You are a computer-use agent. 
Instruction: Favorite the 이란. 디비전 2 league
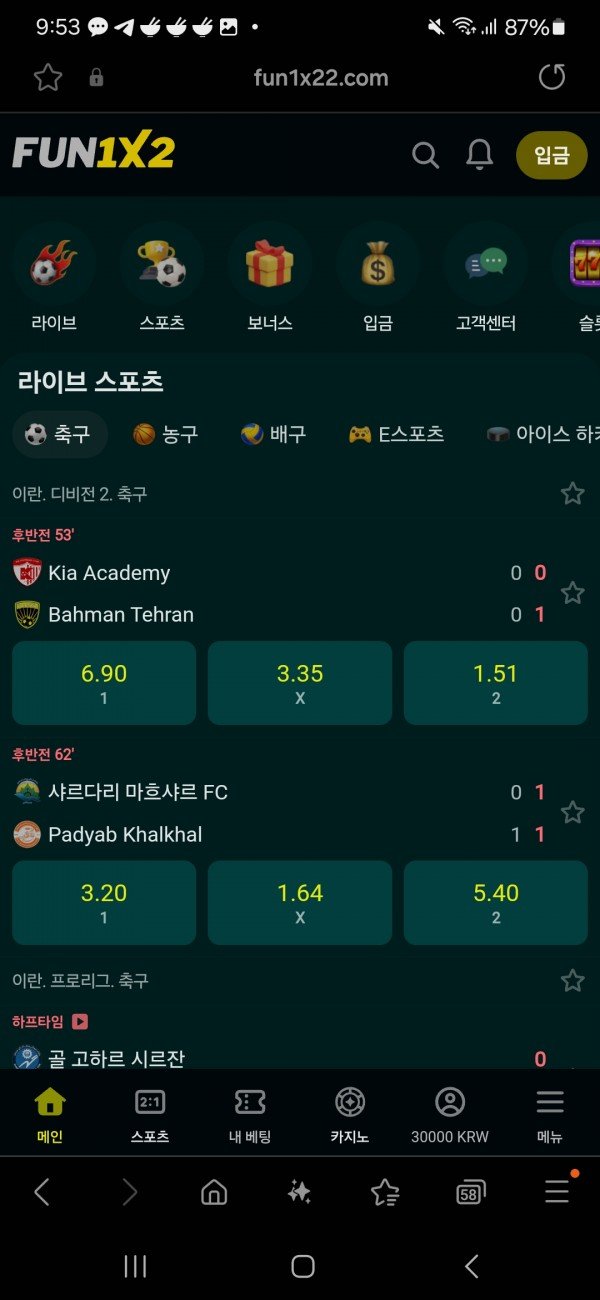(x=572, y=493)
